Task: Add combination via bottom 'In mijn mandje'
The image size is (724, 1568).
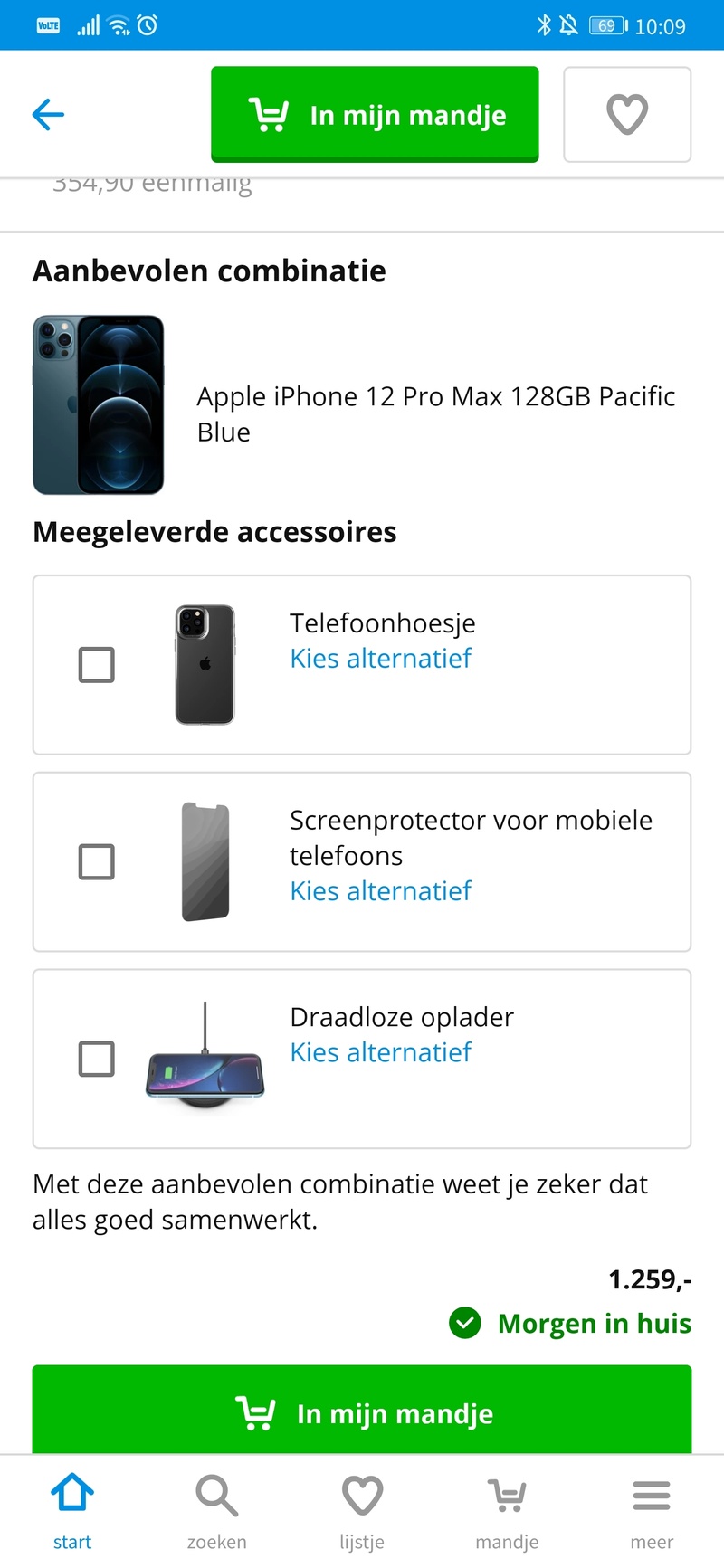Action: (362, 1411)
